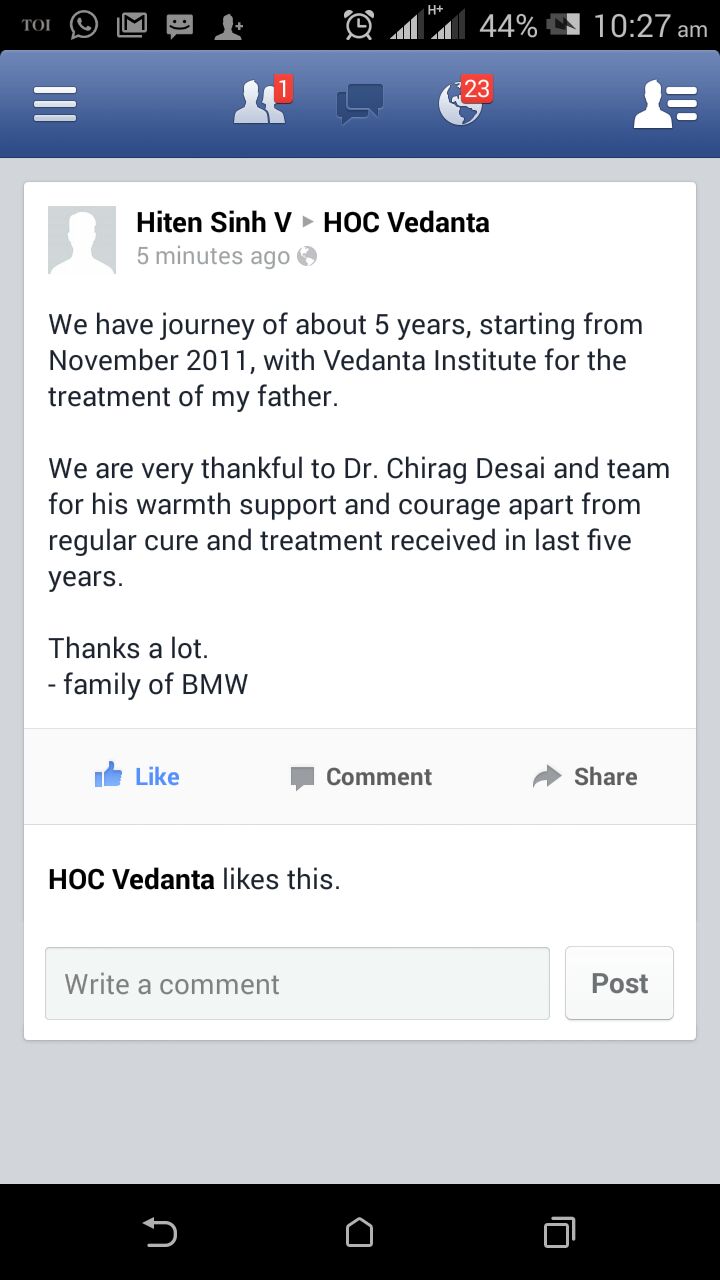Viewport: 720px width, 1280px height.
Task: Open the friends list sidebar icon
Action: (665, 104)
